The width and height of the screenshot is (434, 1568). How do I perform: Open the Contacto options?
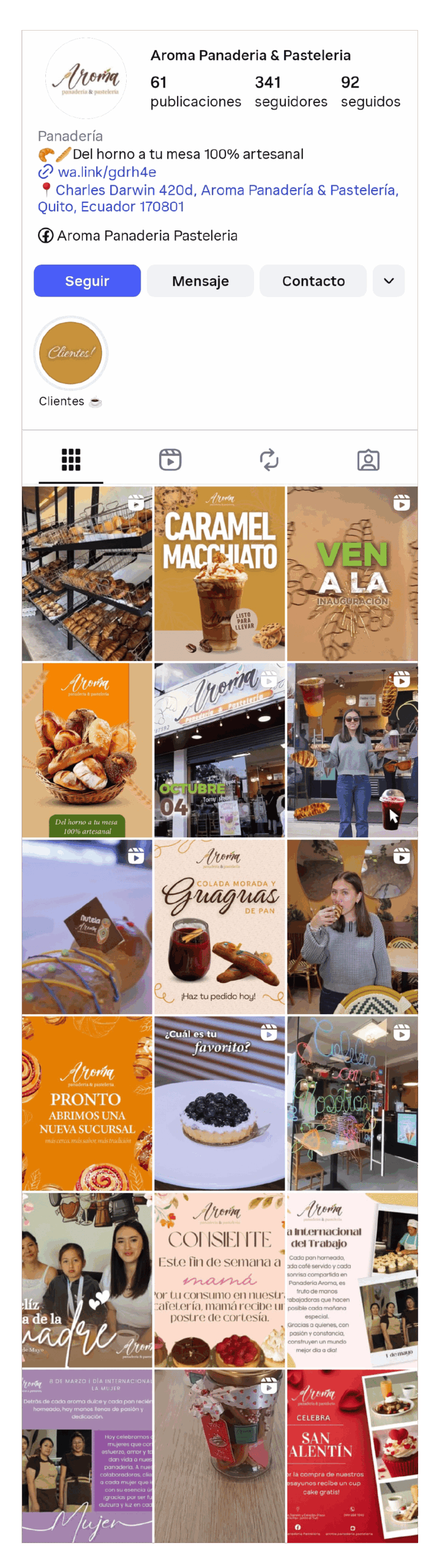click(313, 281)
